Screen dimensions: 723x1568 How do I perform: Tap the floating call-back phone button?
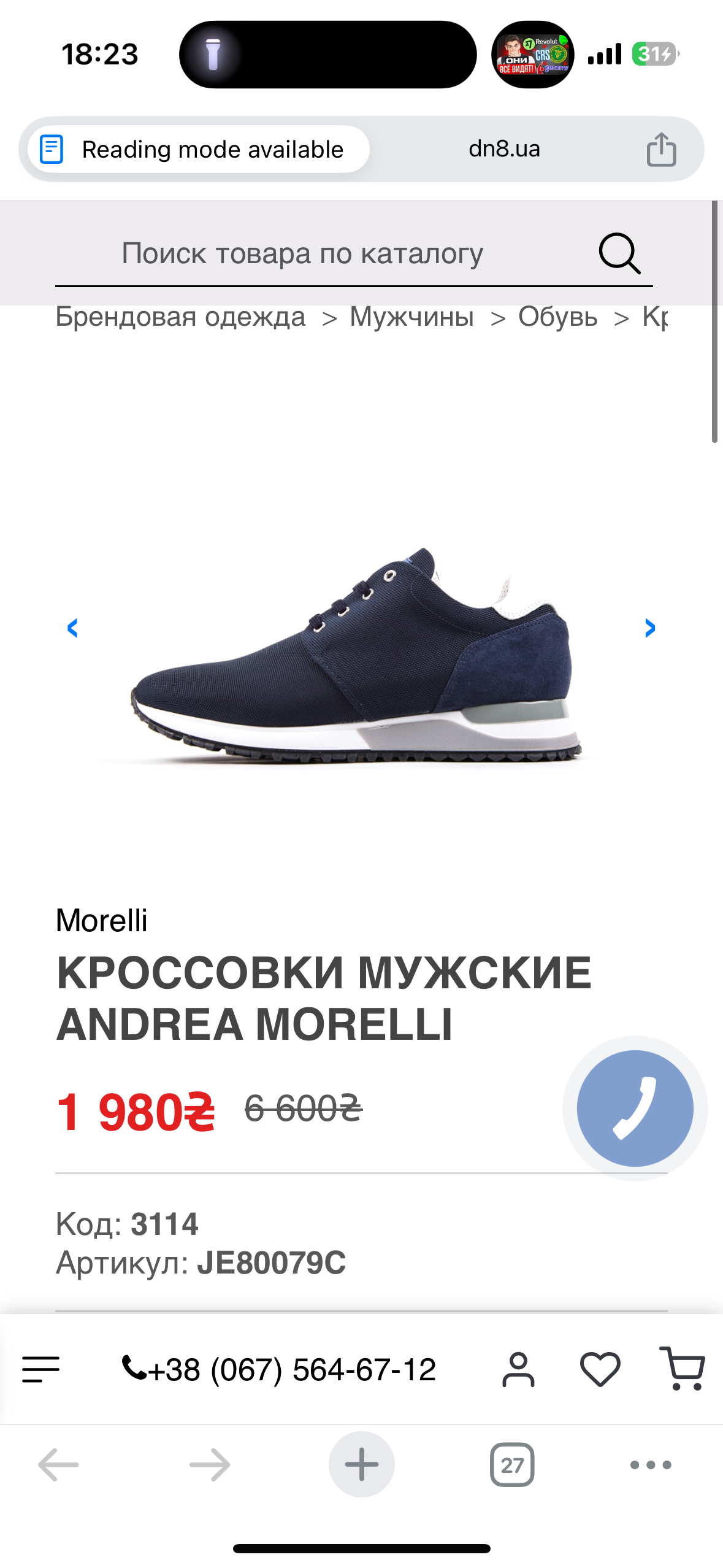click(x=635, y=1108)
